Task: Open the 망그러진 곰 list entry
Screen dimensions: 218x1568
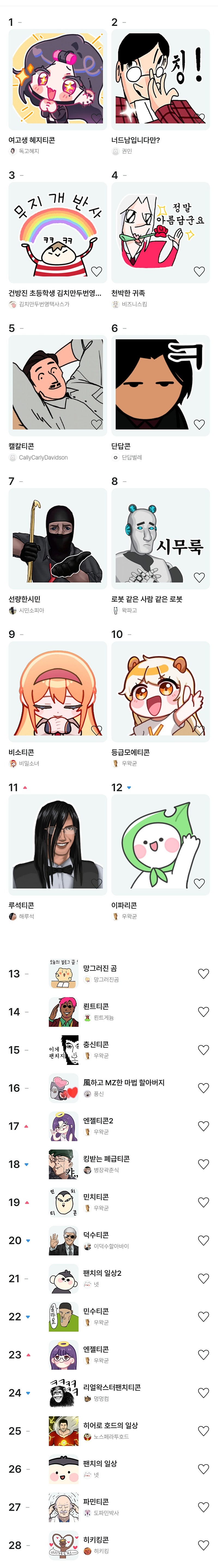Action: [x=101, y=968]
